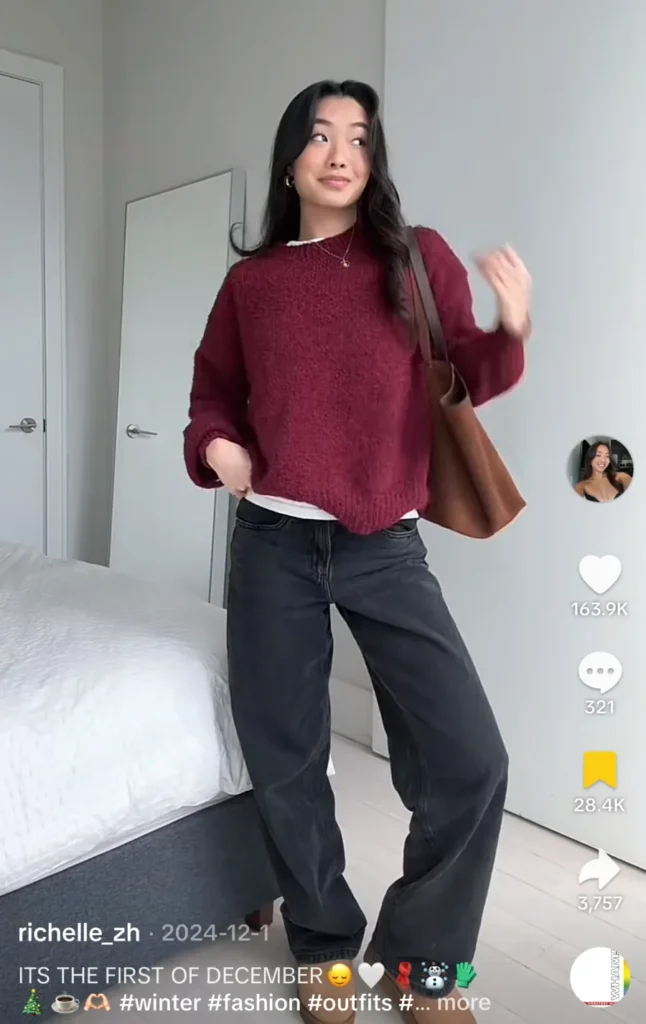Open richelle_zh's profile from the username
The width and height of the screenshot is (646, 1024).
pos(80,933)
